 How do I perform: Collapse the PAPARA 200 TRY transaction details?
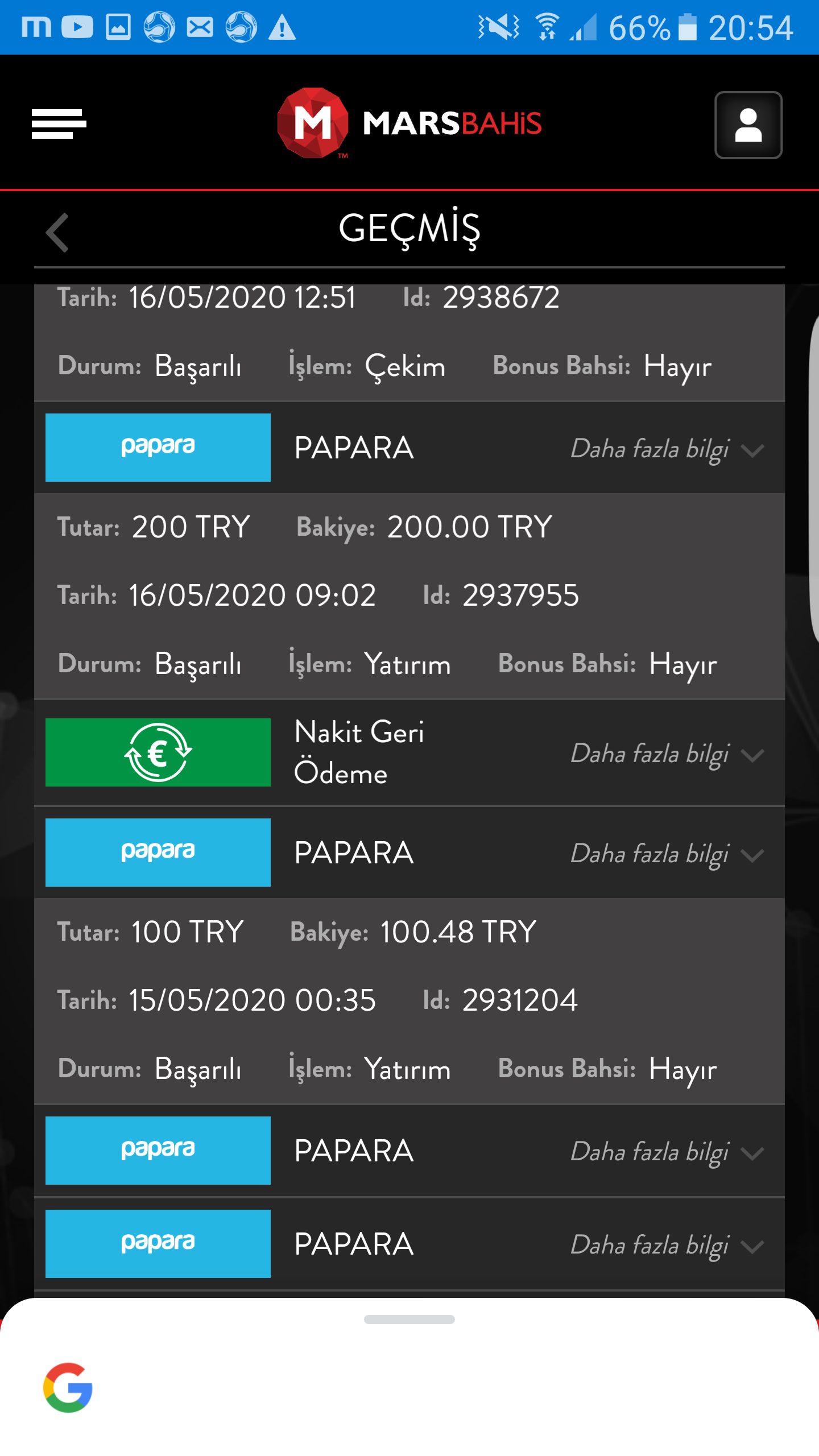point(666,449)
